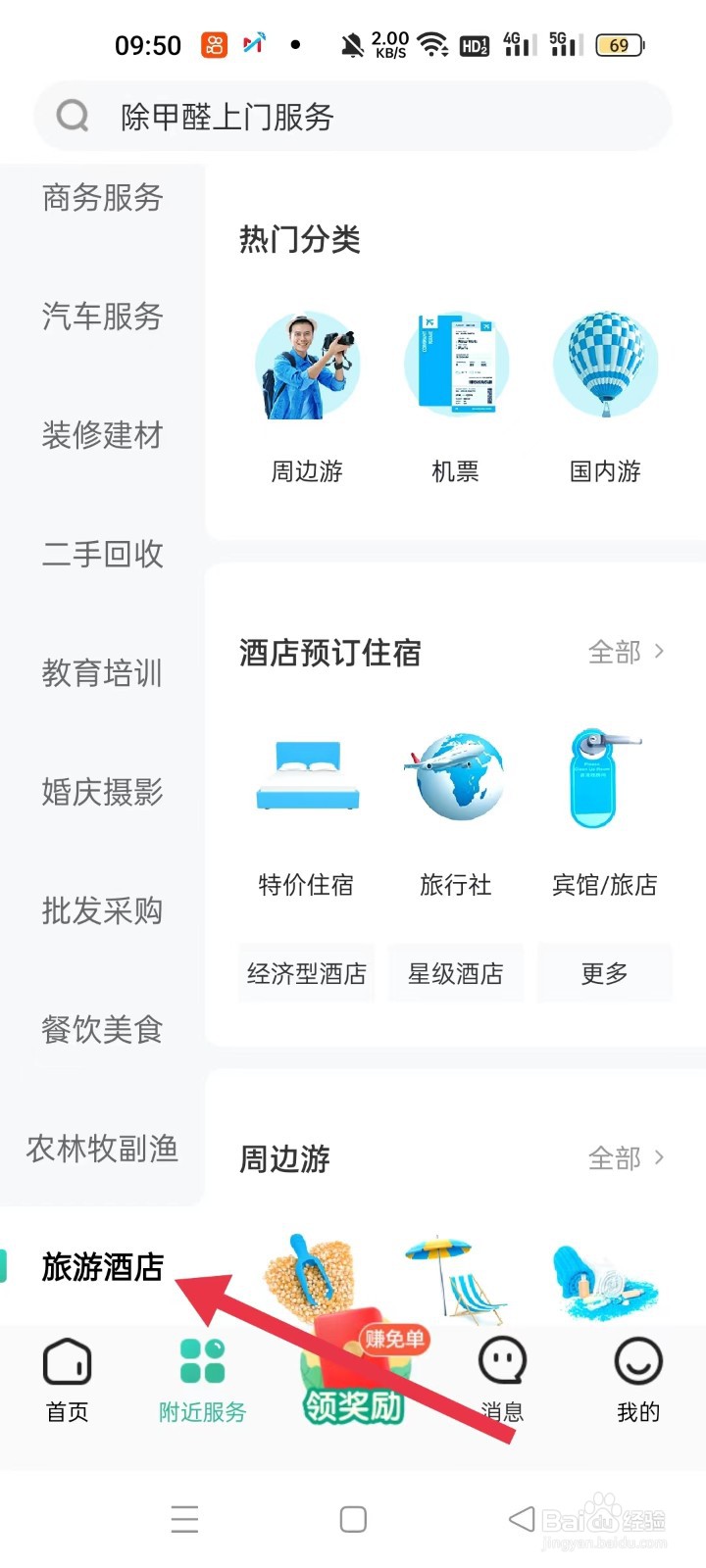The height and width of the screenshot is (1568, 706).
Task: Open the 汽车服务 sidebar category
Action: pos(101,317)
